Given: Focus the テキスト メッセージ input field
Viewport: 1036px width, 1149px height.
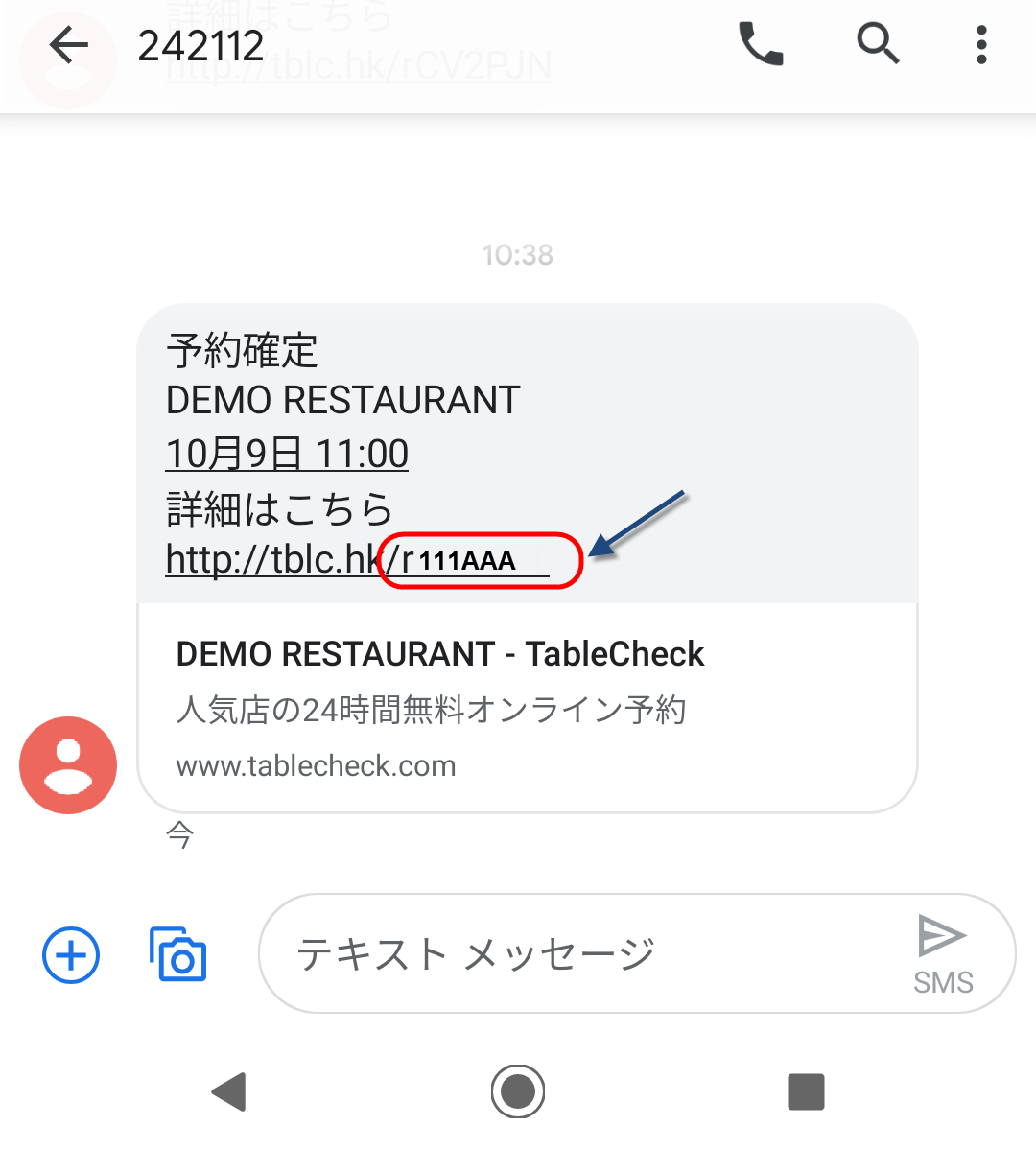Looking at the screenshot, I should pos(576,954).
